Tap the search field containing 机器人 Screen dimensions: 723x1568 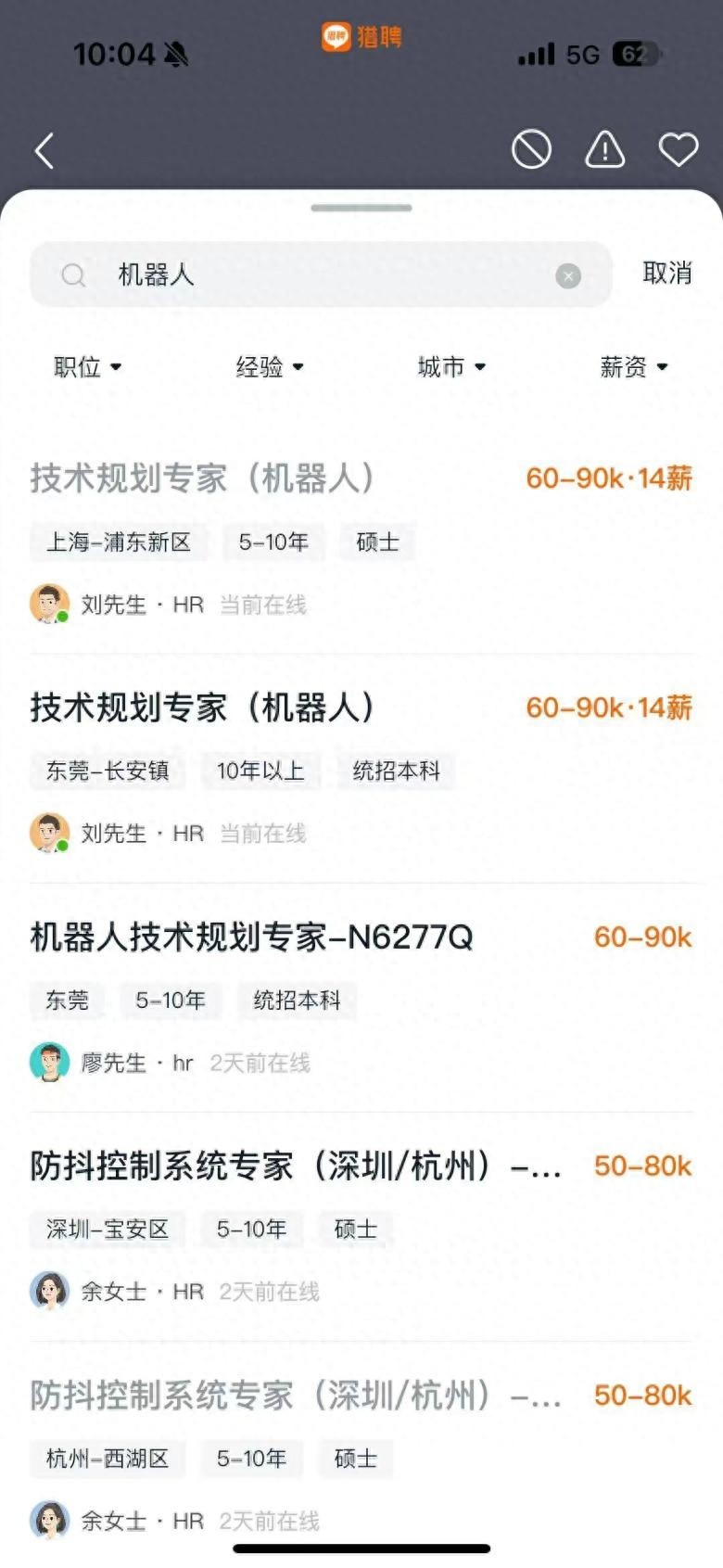point(315,274)
